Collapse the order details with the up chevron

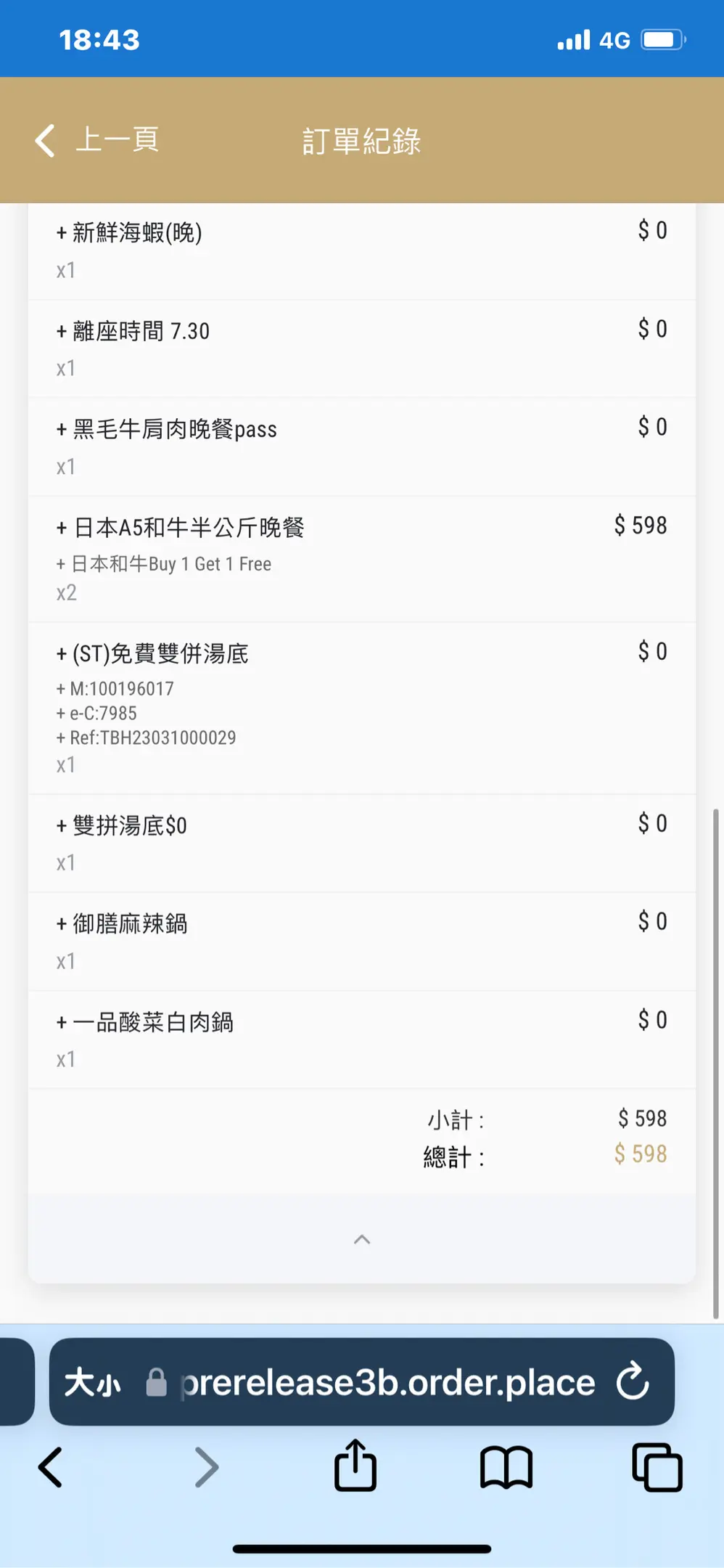(362, 1239)
